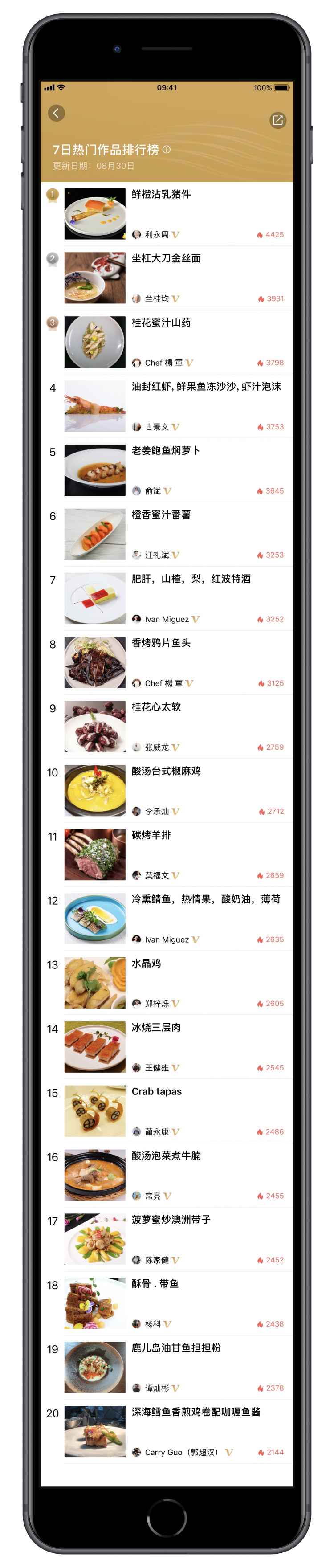Screen dimensions: 334x1568
Task: Select the dish 碳烤羊排
Action: 151,835
